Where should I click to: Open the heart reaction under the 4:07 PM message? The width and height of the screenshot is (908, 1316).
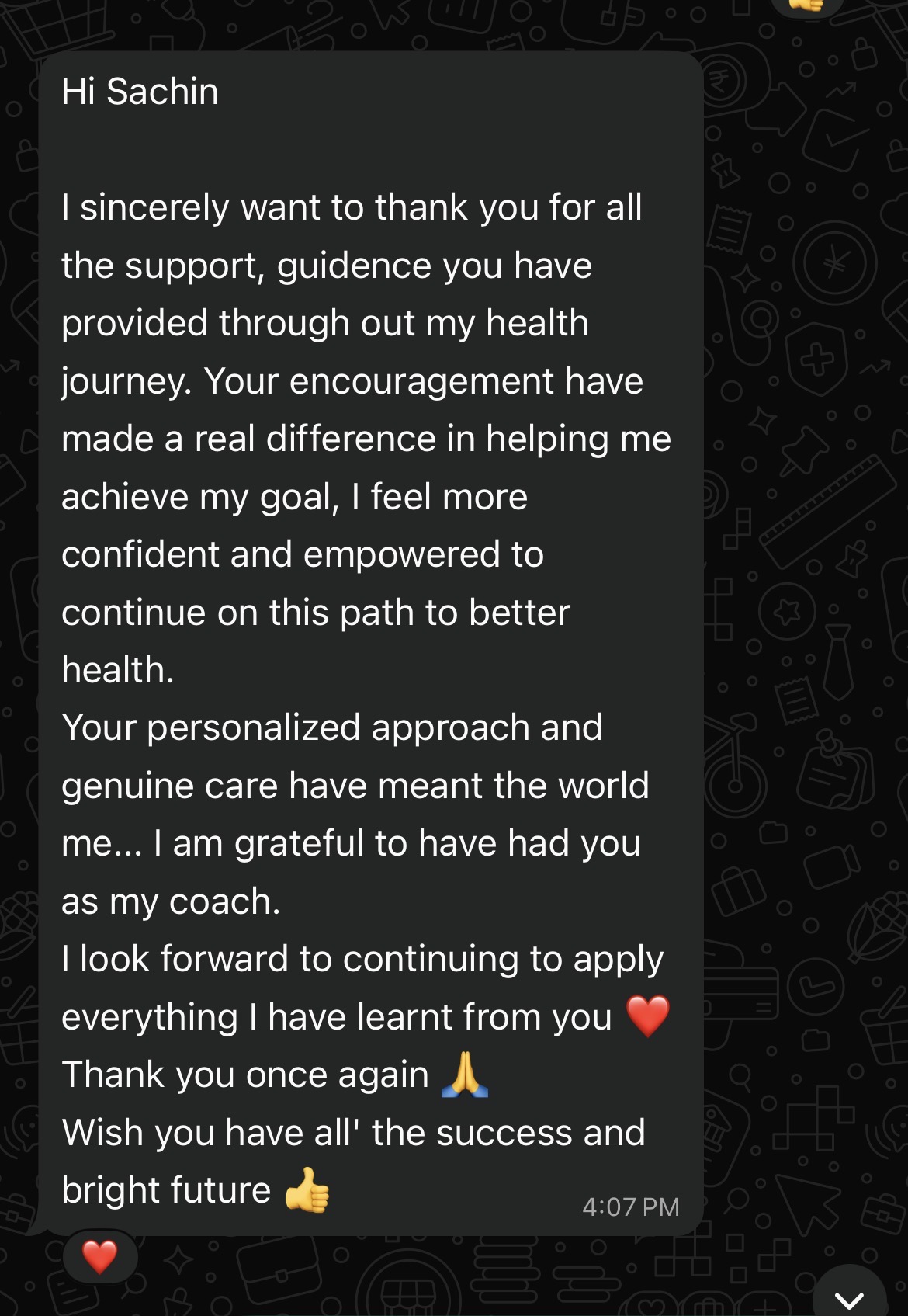point(100,1257)
